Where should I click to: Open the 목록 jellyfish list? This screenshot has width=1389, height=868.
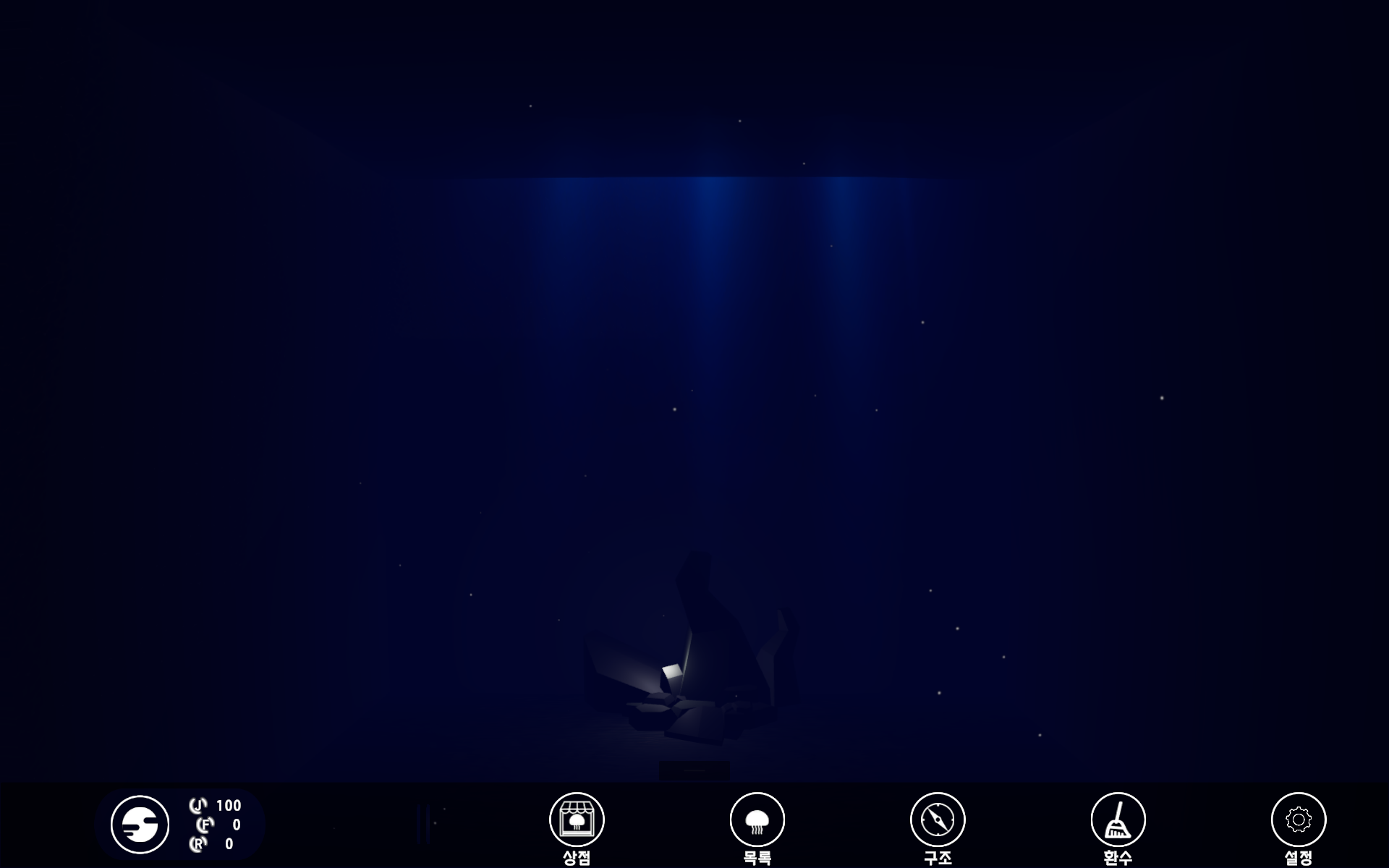coord(757,820)
